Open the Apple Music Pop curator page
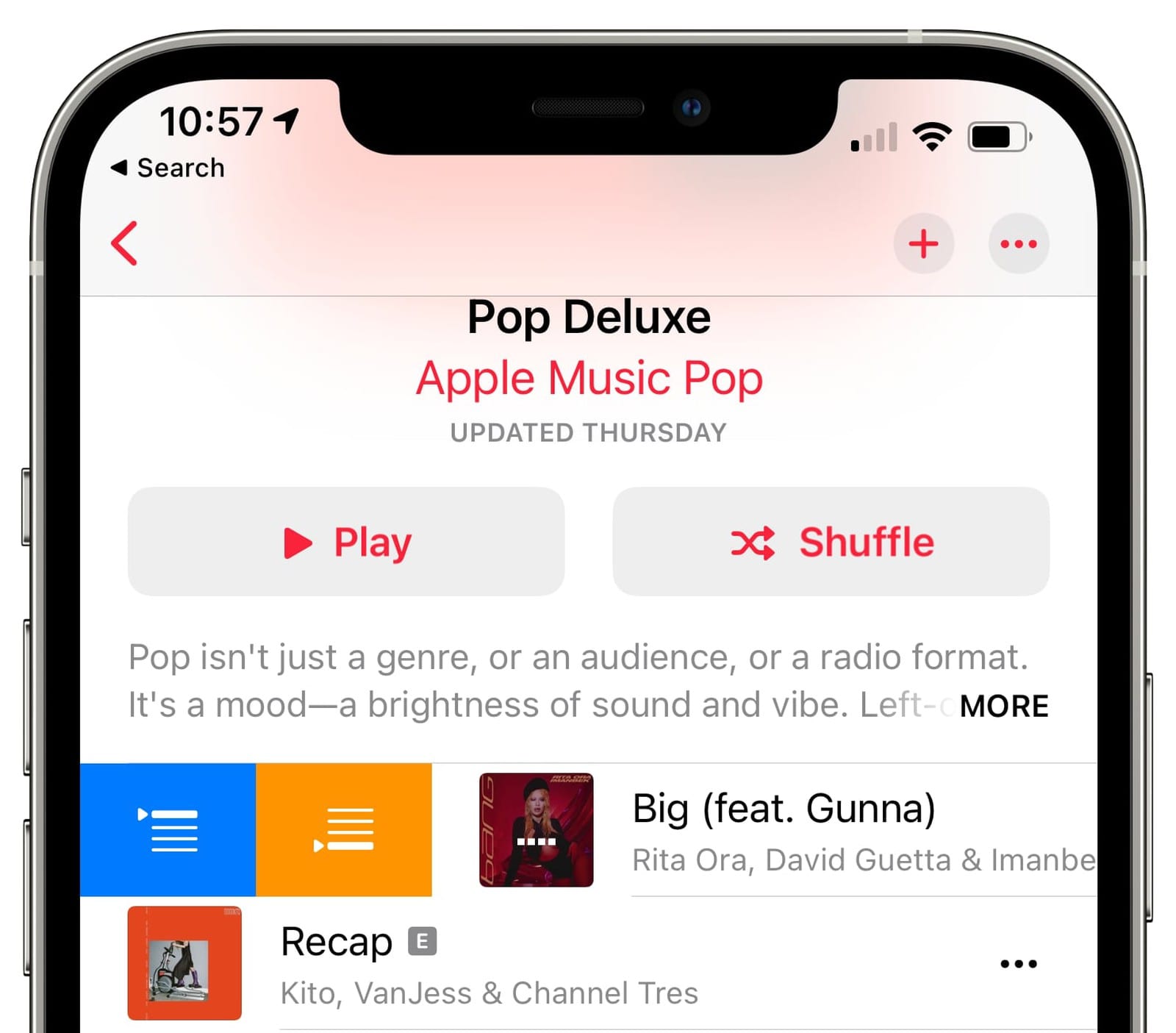The width and height of the screenshot is (1176, 1033). (x=589, y=379)
